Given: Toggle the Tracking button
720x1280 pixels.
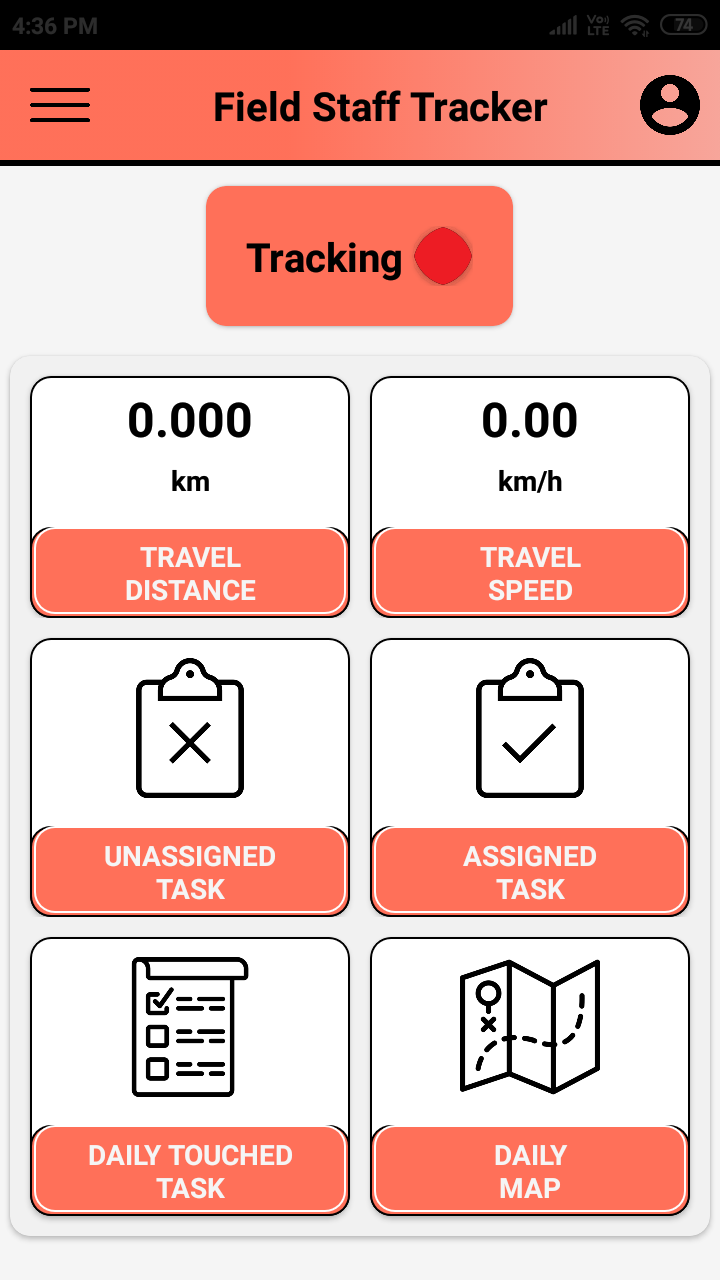Looking at the screenshot, I should [x=359, y=256].
